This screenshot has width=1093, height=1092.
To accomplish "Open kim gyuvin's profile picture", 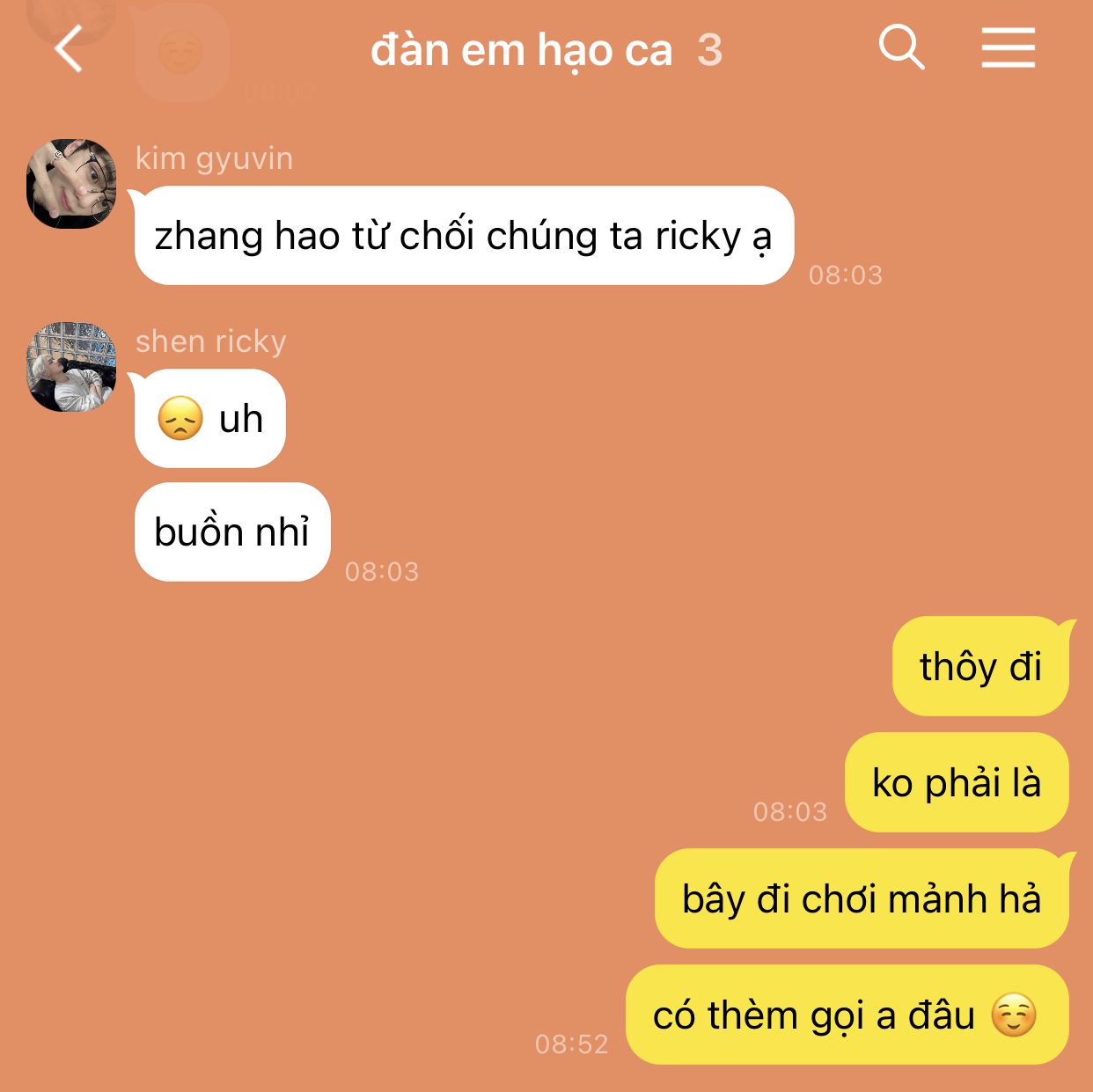I will 71,183.
